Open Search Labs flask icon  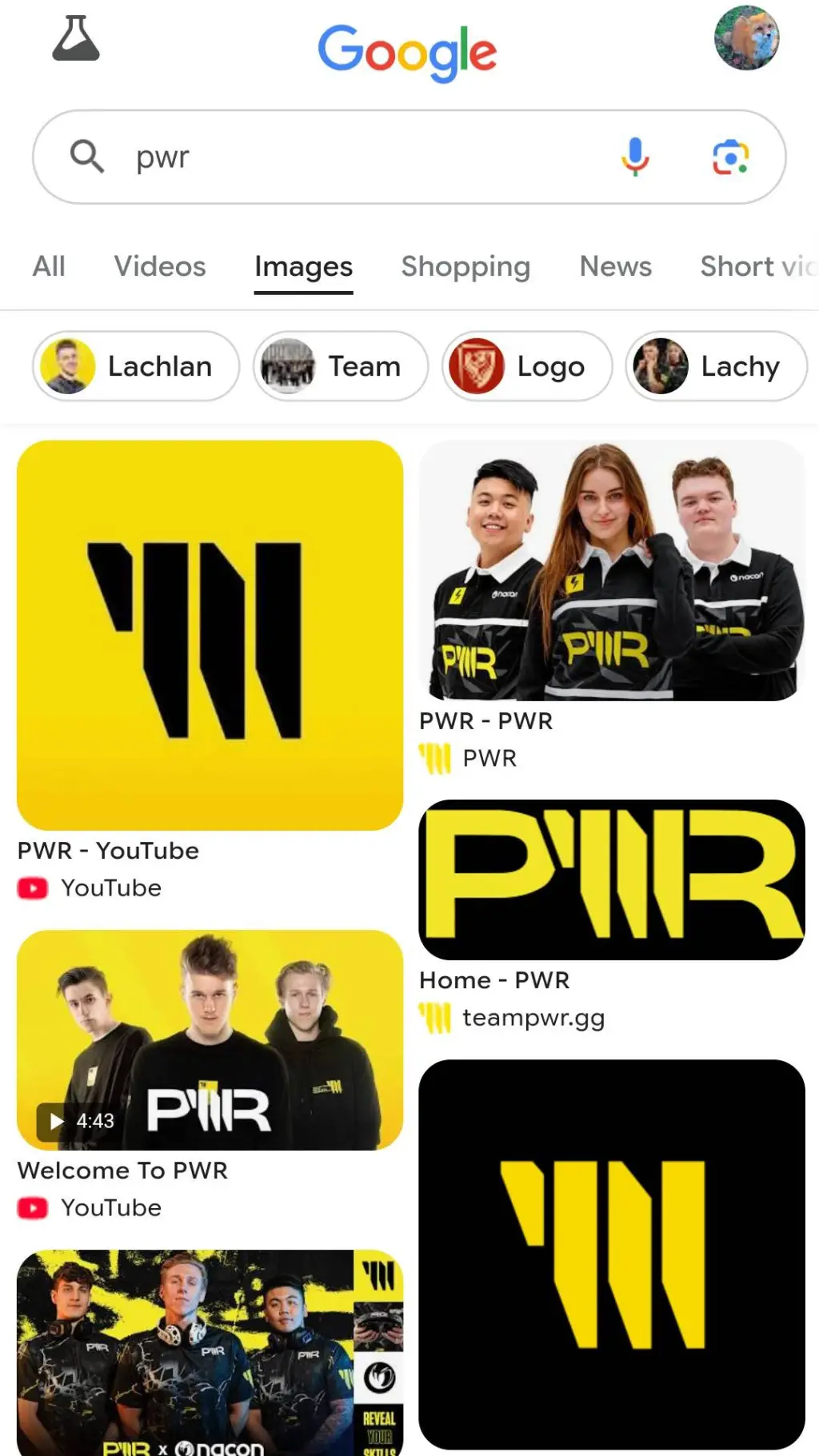tap(76, 38)
